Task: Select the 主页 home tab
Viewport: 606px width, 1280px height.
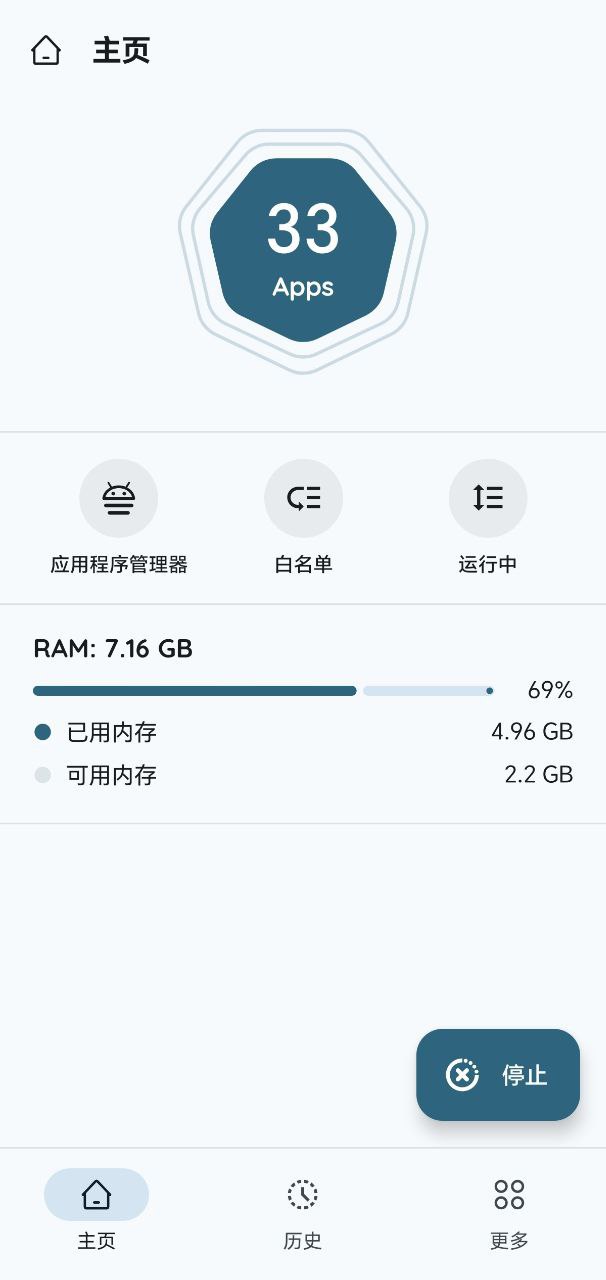Action: [96, 1210]
